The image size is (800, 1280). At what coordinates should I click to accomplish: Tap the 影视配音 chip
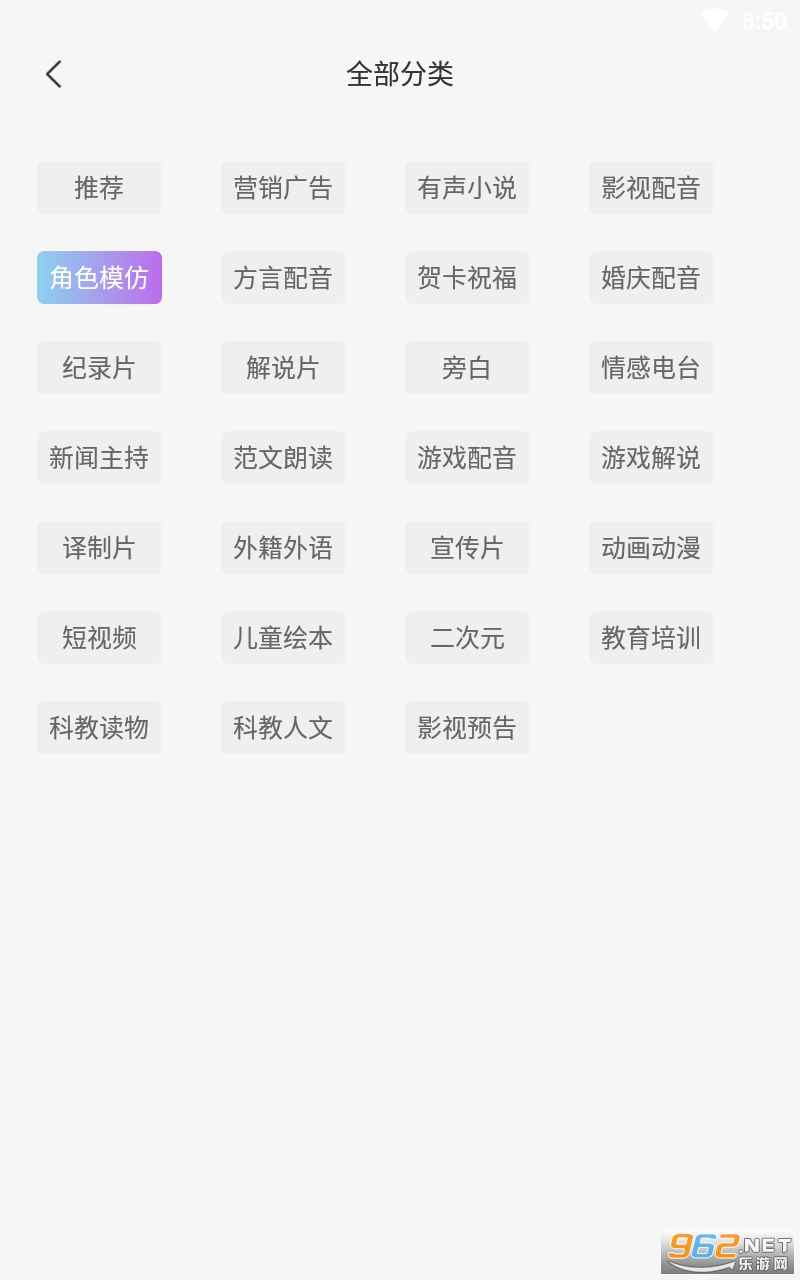(x=651, y=188)
